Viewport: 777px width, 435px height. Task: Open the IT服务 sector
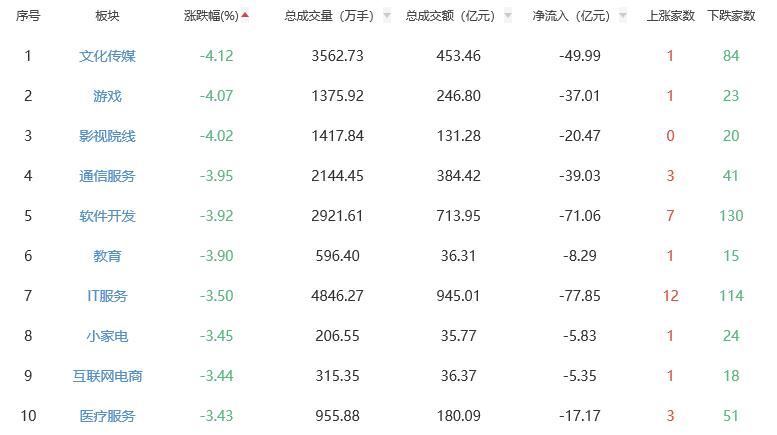[x=107, y=296]
